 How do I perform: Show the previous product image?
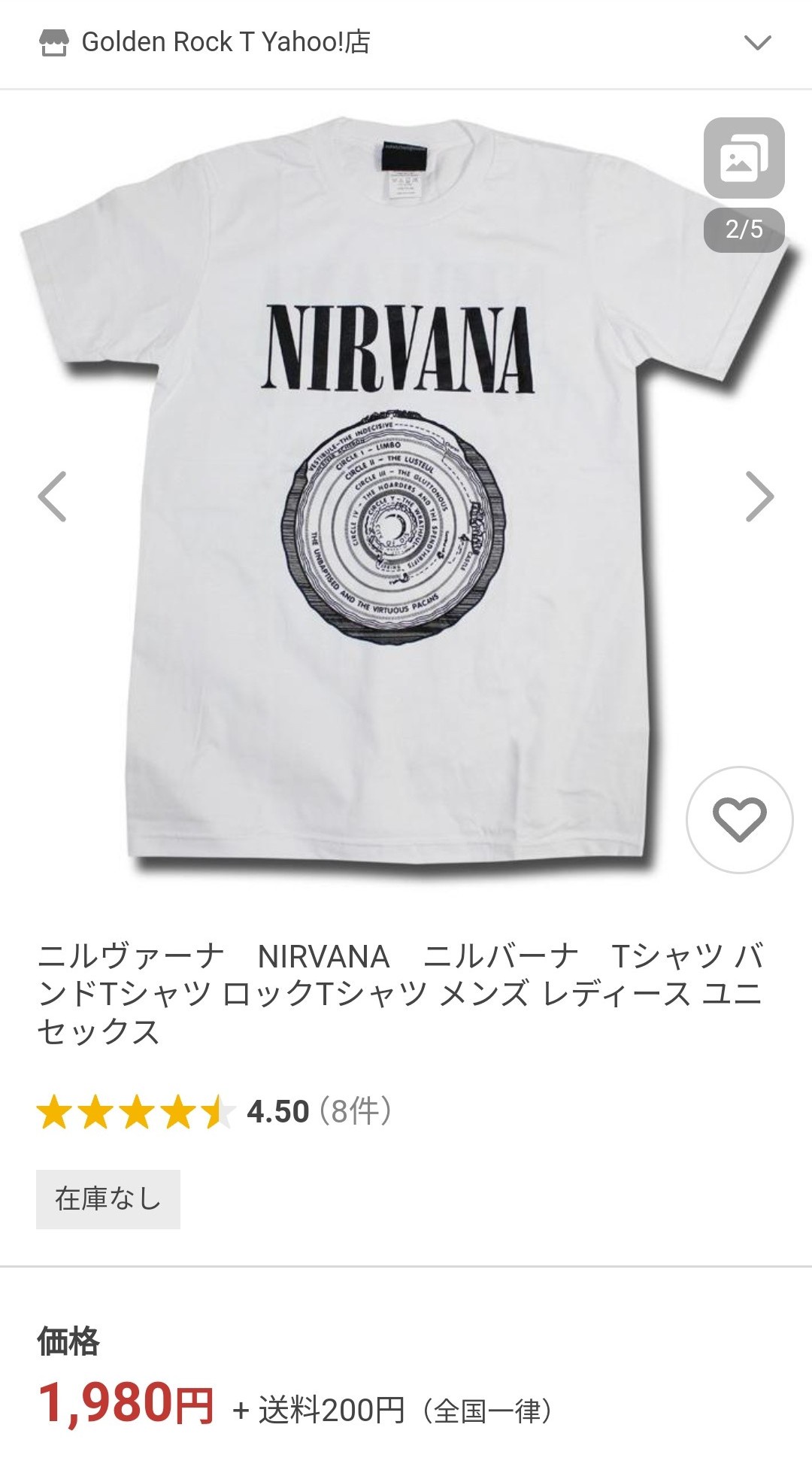pos(53,497)
